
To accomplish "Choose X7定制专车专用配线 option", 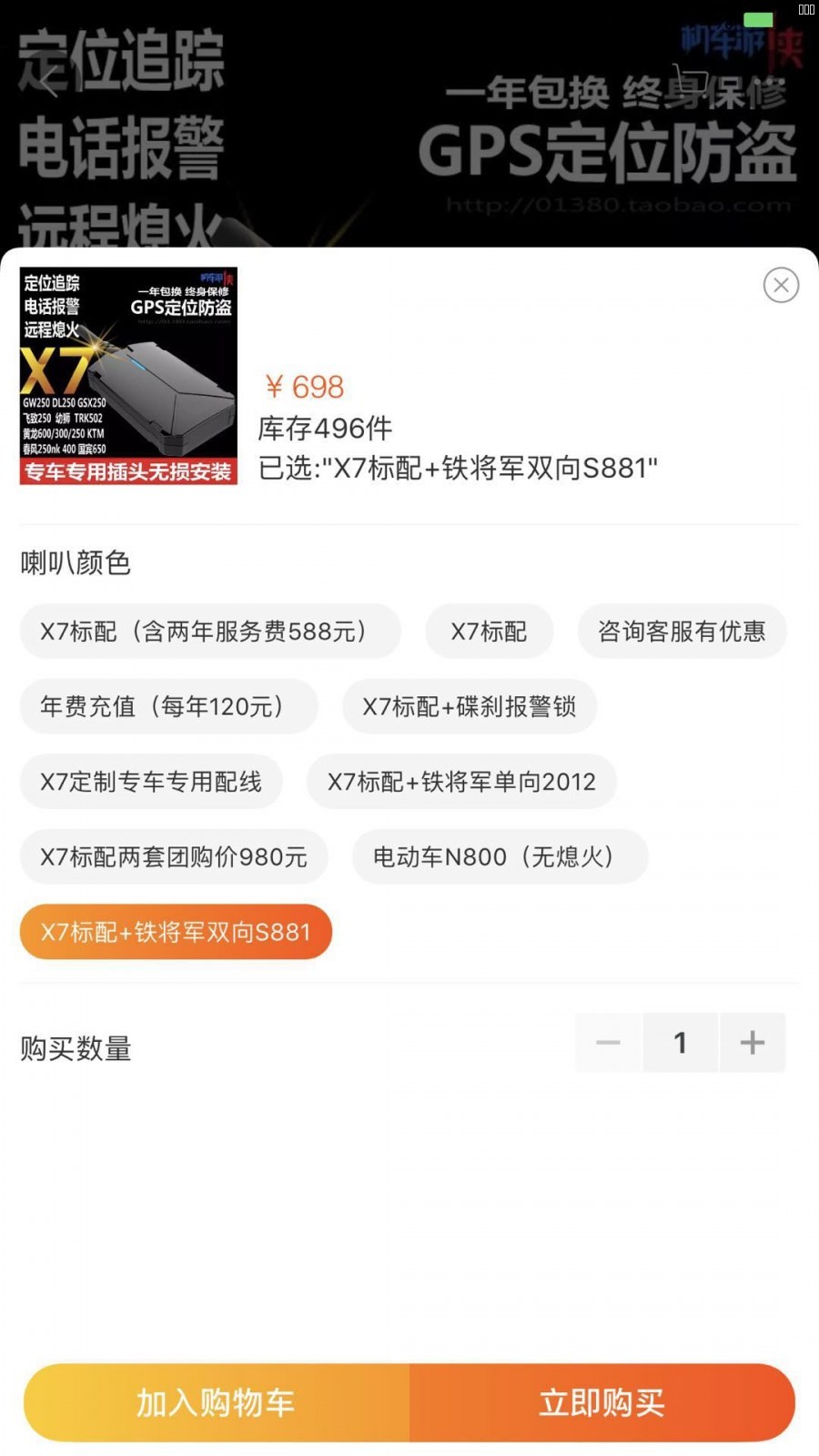I will click(x=151, y=782).
